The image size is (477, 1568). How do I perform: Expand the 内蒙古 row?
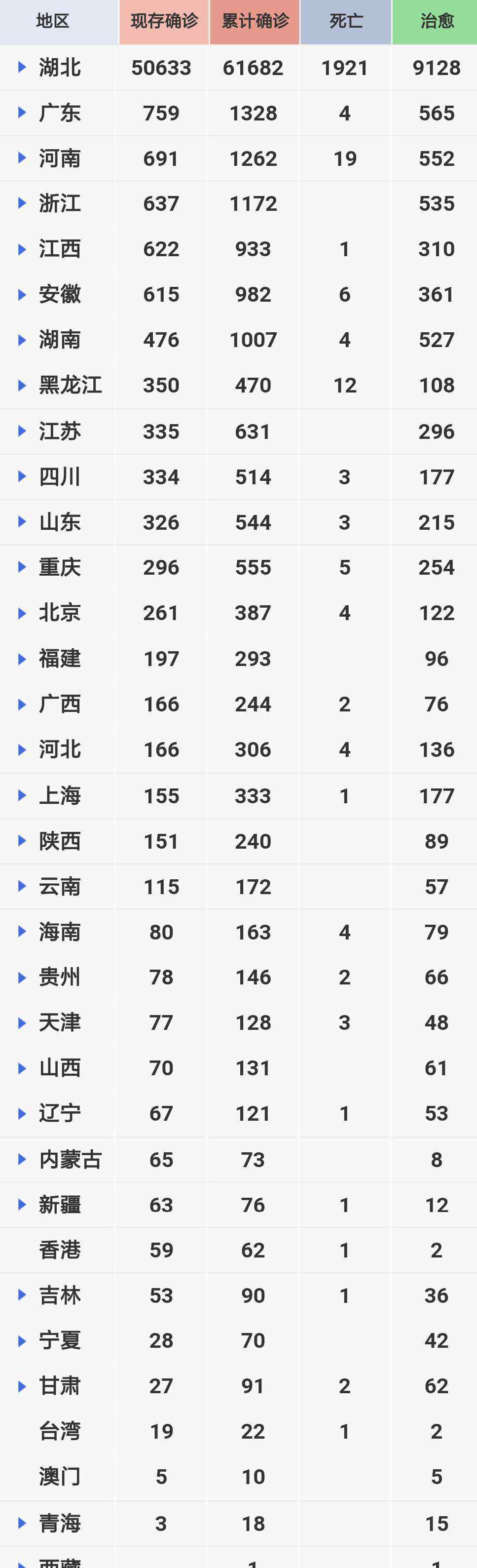[23, 1159]
